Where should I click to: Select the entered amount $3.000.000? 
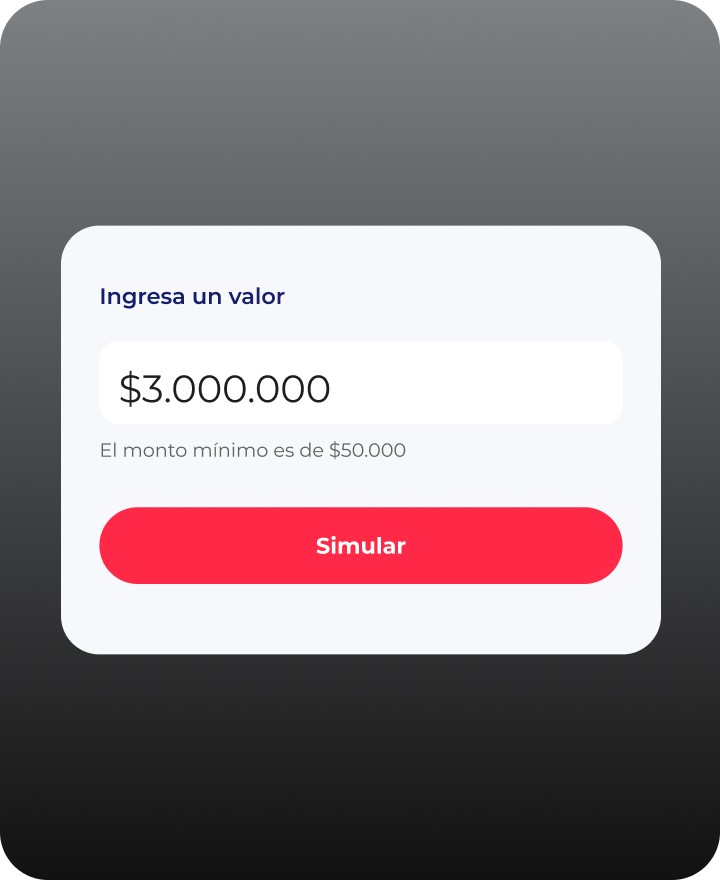click(x=225, y=388)
